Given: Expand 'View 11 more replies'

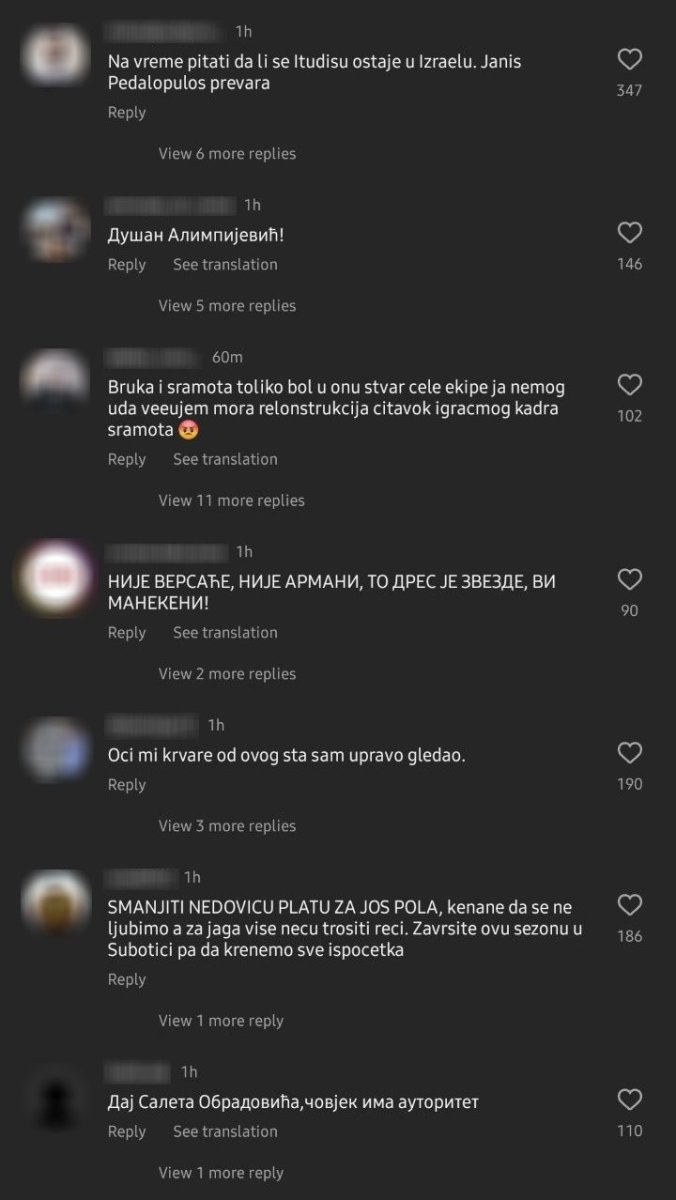Looking at the screenshot, I should point(231,501).
